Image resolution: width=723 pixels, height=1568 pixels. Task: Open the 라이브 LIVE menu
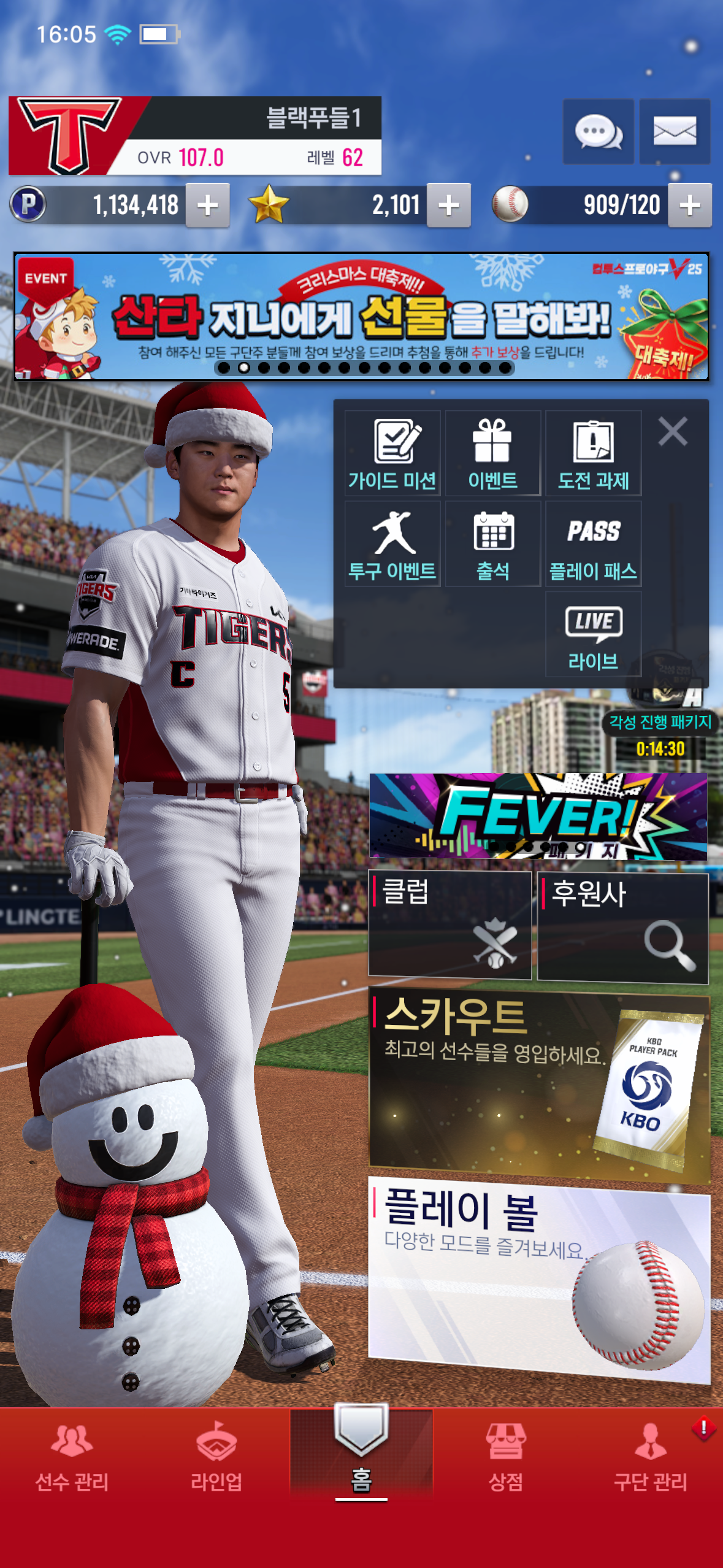click(x=593, y=634)
